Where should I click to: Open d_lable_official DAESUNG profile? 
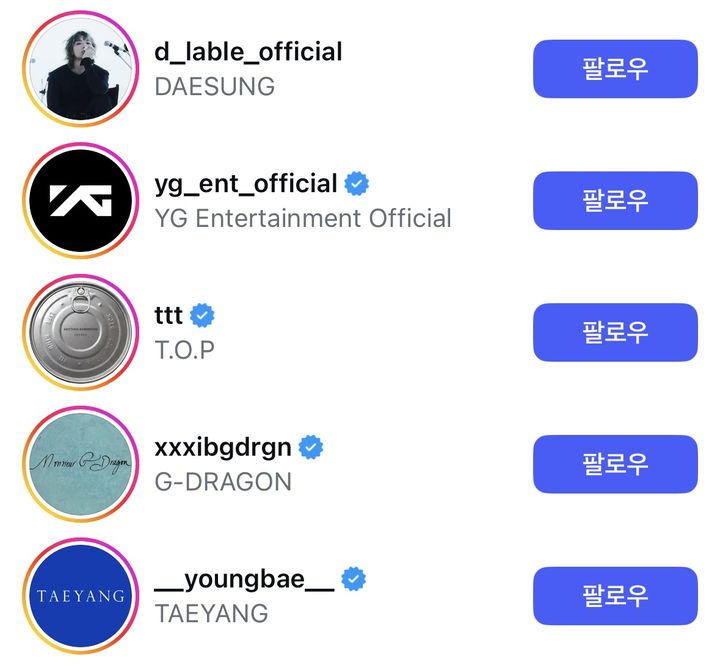pos(248,51)
